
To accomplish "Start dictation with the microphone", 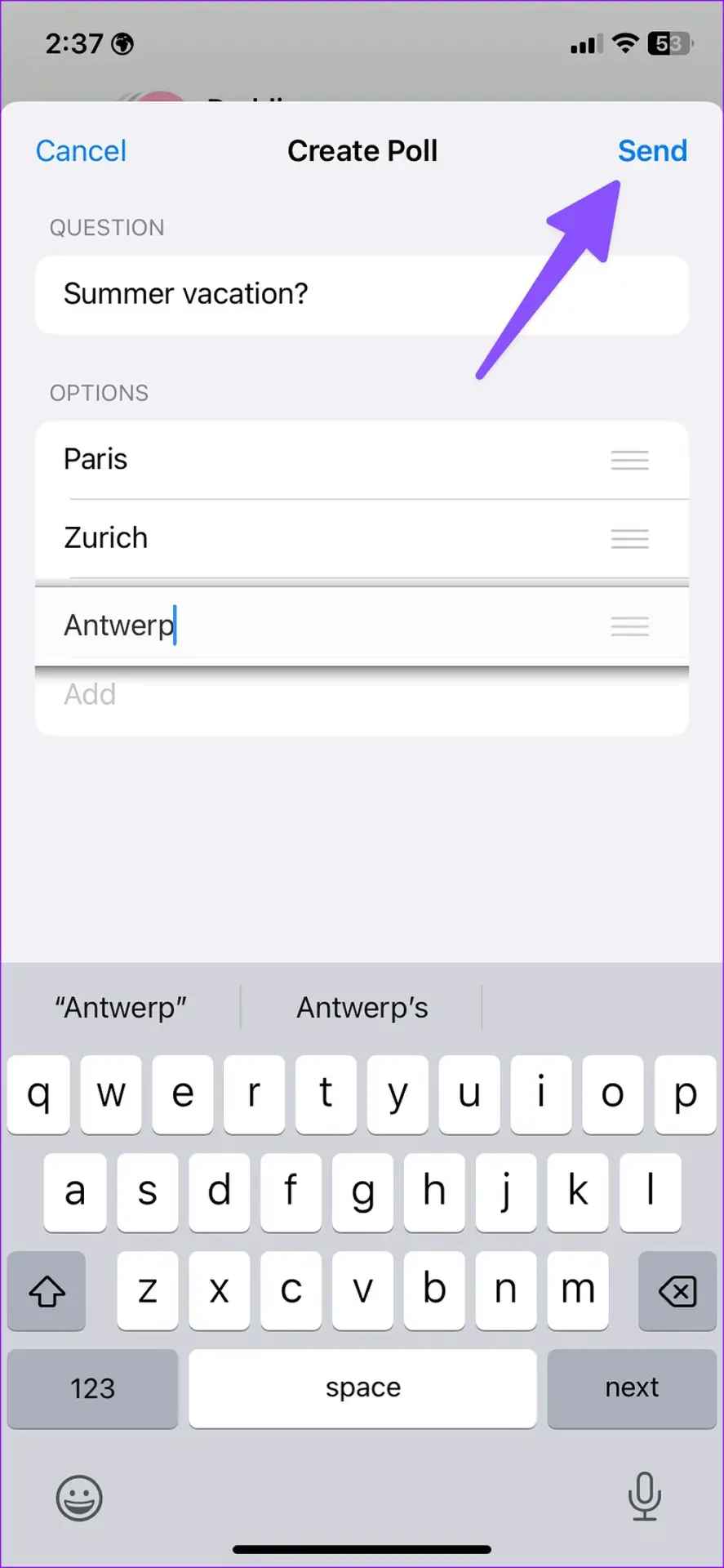I will click(644, 1496).
